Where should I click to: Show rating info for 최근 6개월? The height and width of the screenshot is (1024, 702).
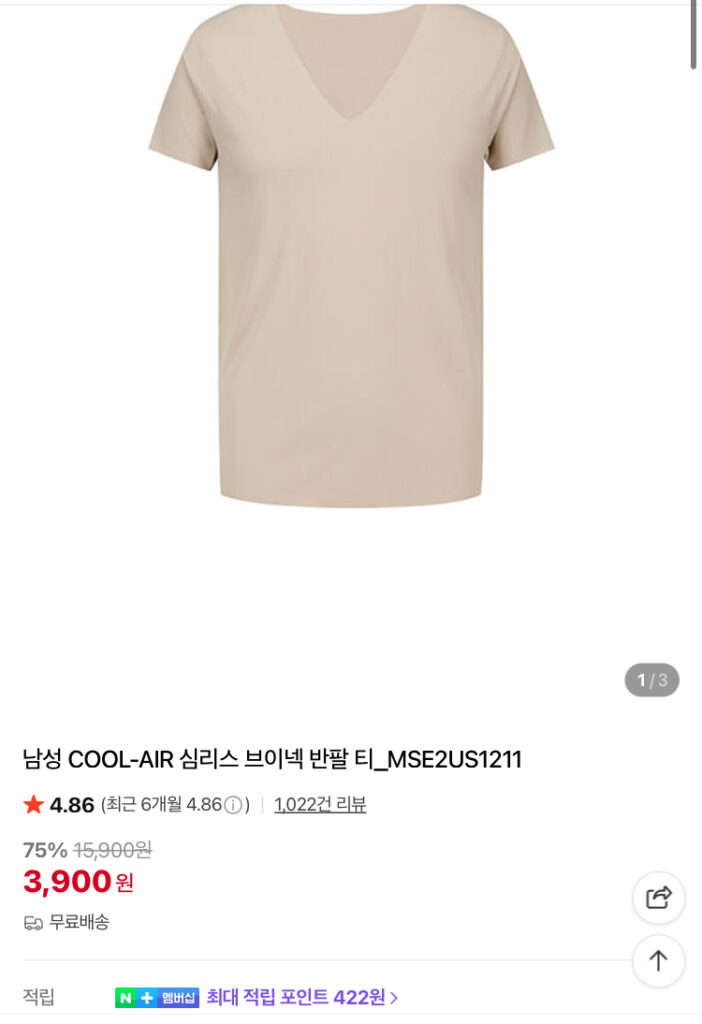pos(233,805)
